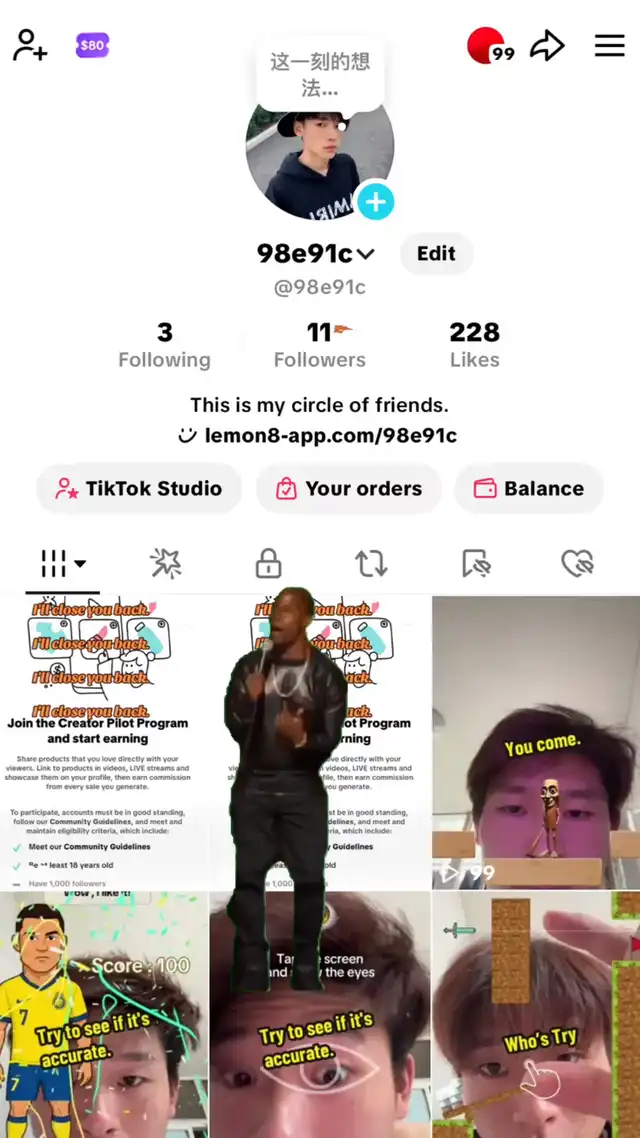Open the hamburger menu
This screenshot has height=1138, width=640.
click(609, 45)
